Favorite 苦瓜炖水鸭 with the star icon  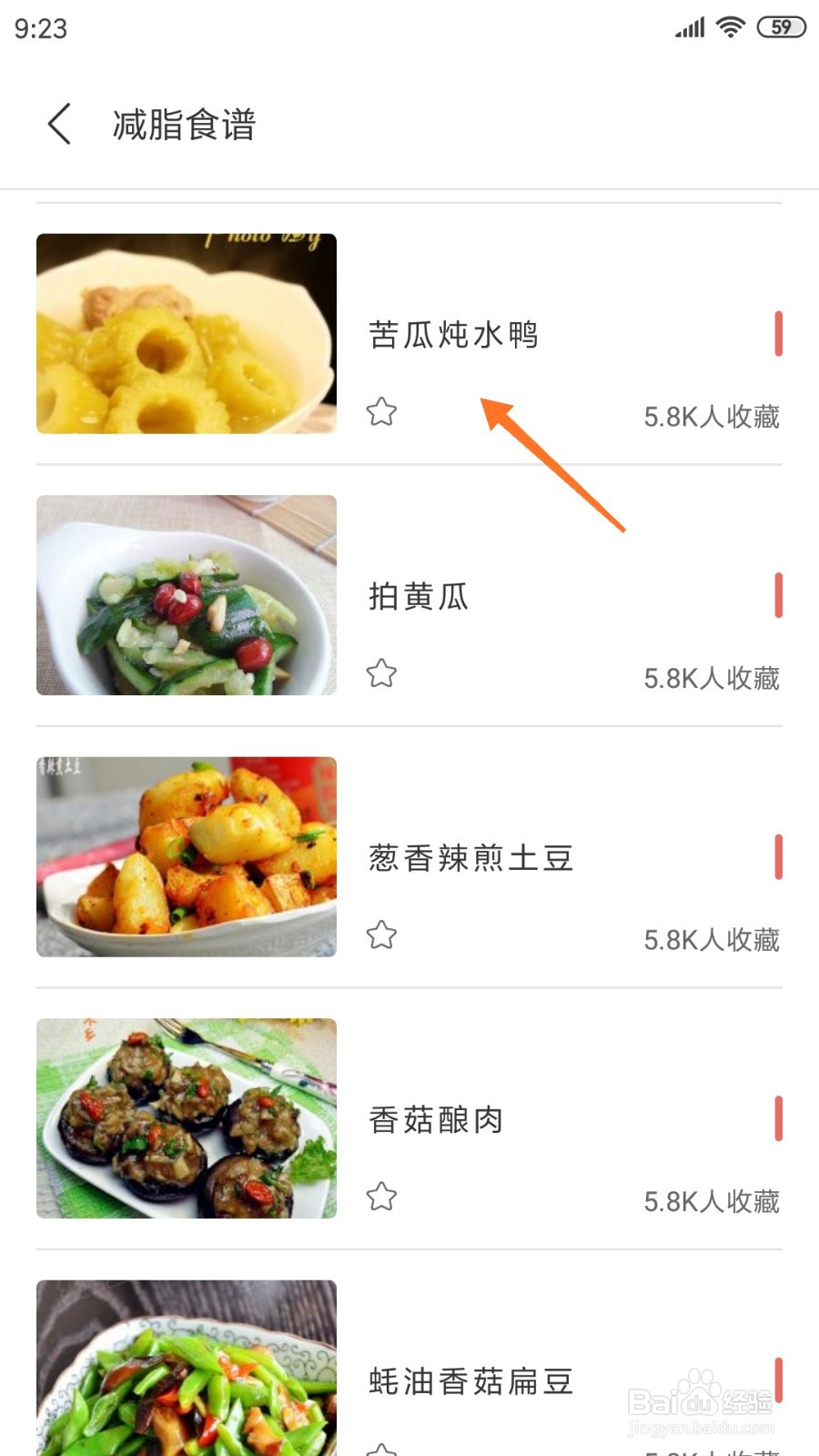coord(382,412)
